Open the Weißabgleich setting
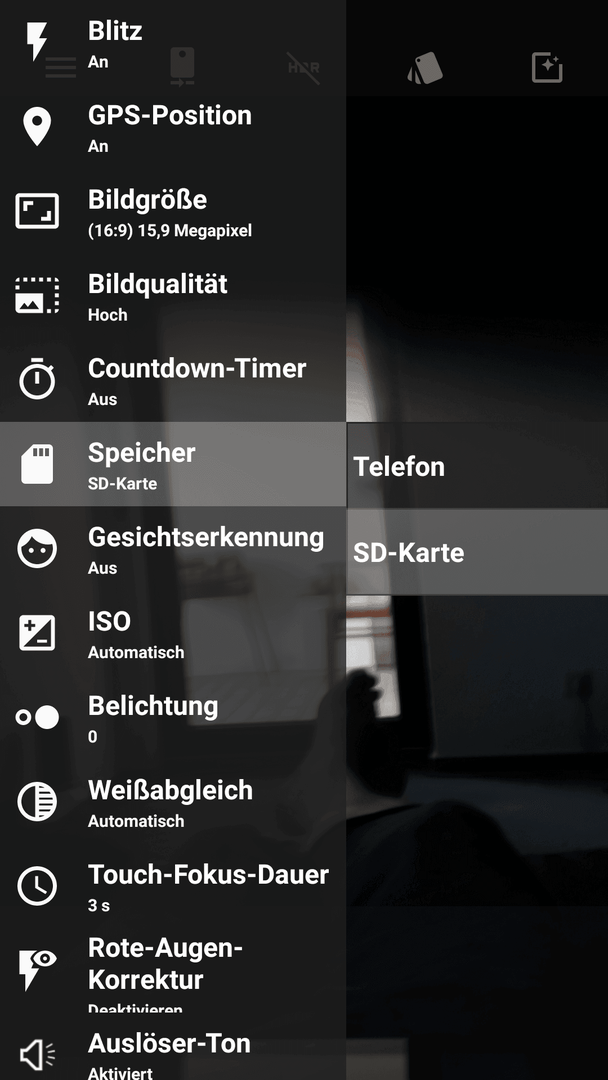608x1080 pixels. (x=172, y=802)
